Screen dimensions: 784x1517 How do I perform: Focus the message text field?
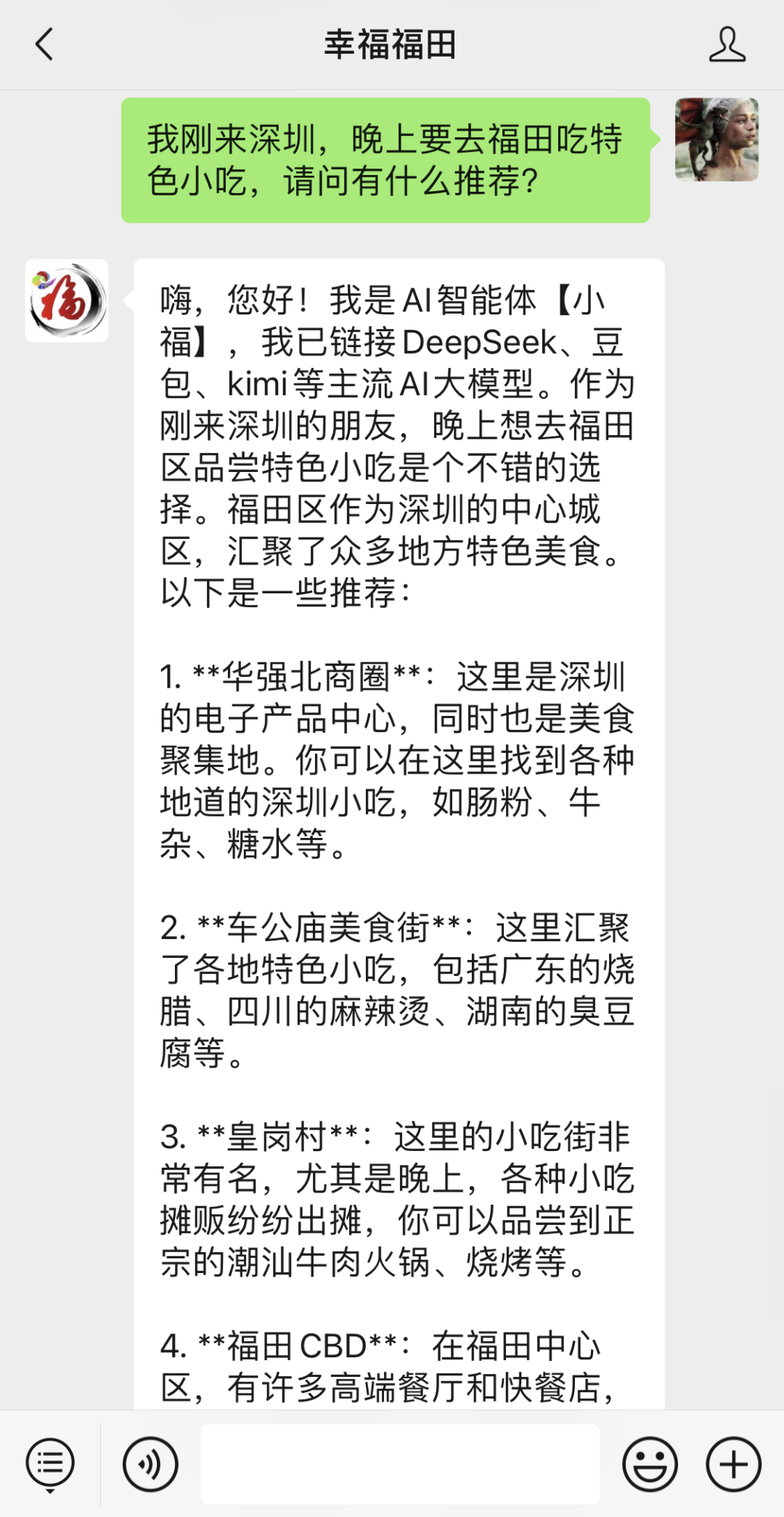tap(400, 1464)
